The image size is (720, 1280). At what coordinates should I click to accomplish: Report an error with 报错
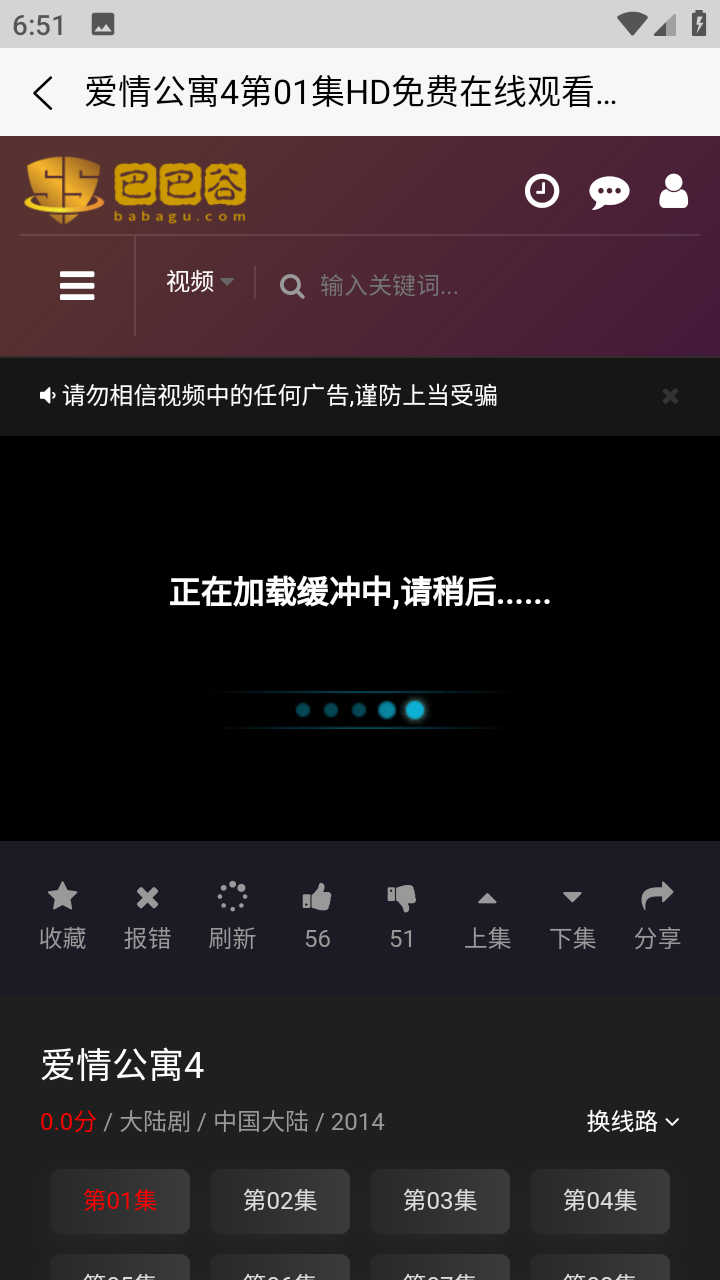click(x=147, y=916)
